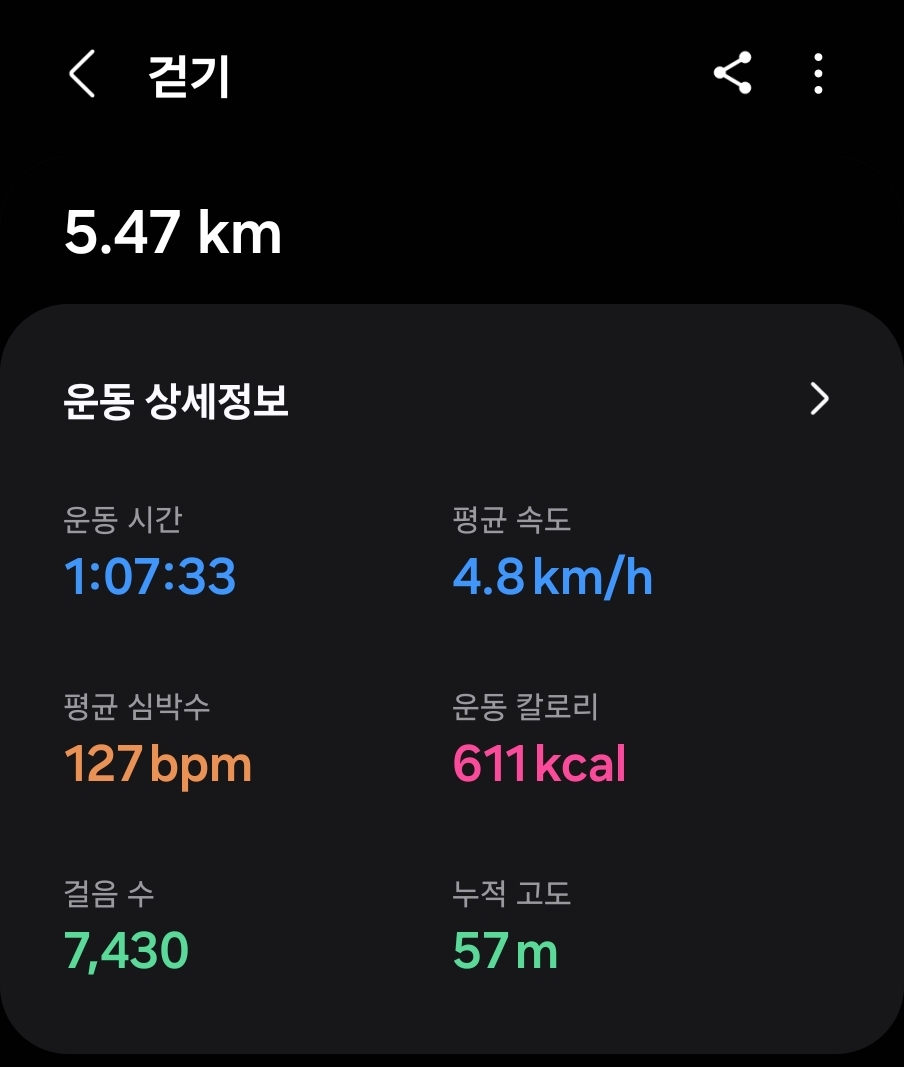The width and height of the screenshot is (904, 1067).
Task: Expand 운동 상세정보 with the chevron
Action: tap(819, 399)
